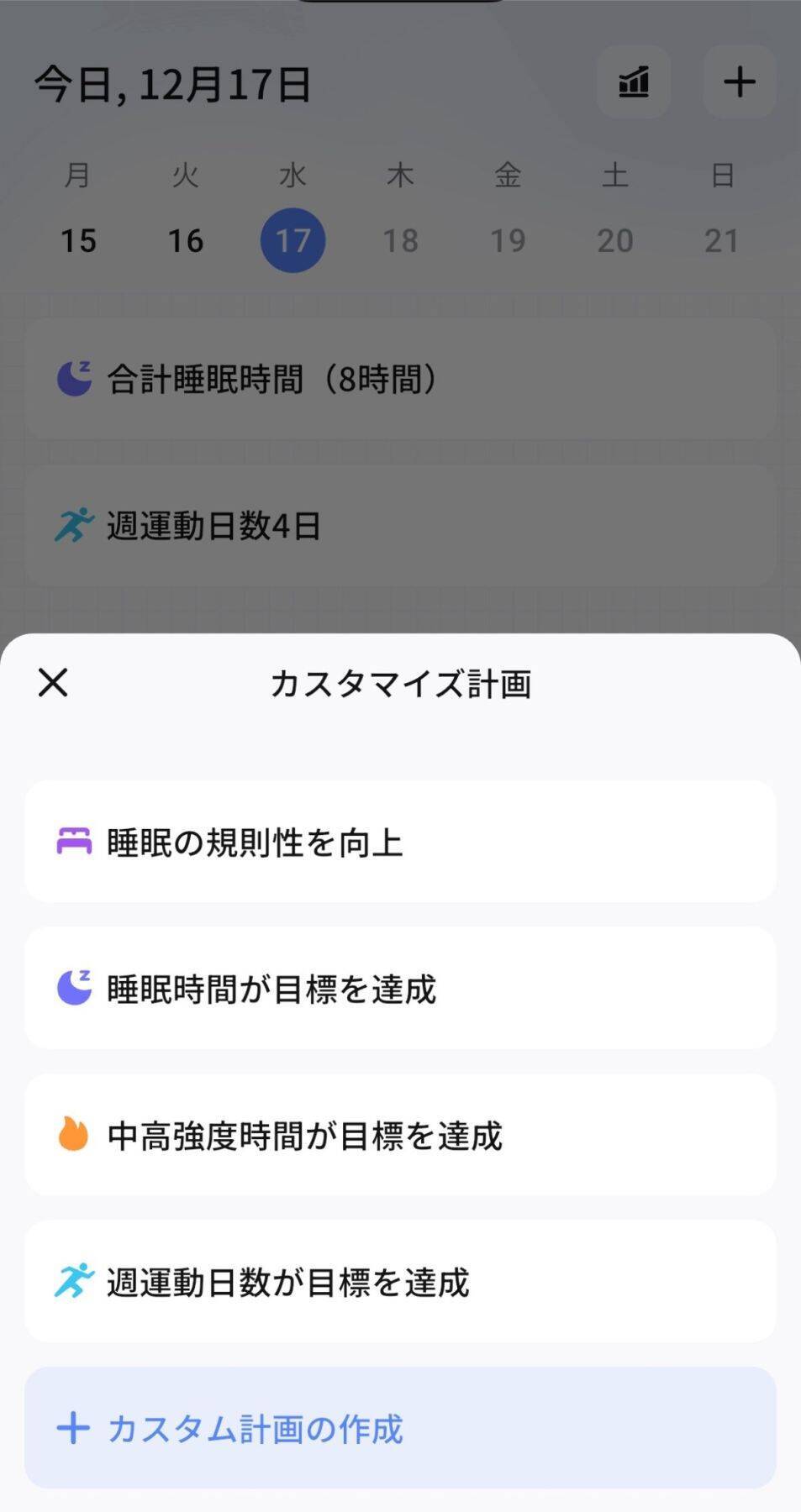The image size is (801, 1512).
Task: Select the bed icon for sleep regularity
Action: pos(74,841)
